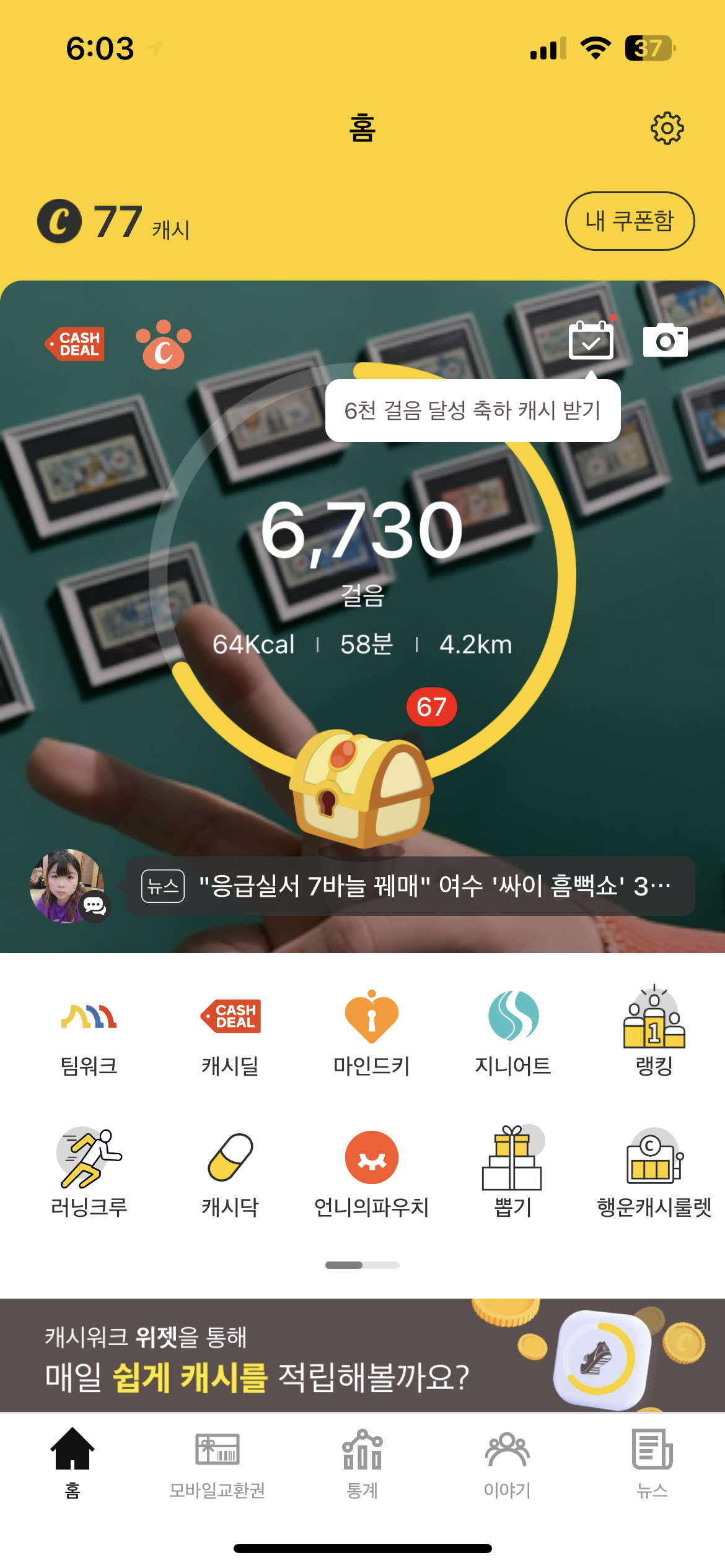Open the treasure chest to collect cash

(361, 788)
